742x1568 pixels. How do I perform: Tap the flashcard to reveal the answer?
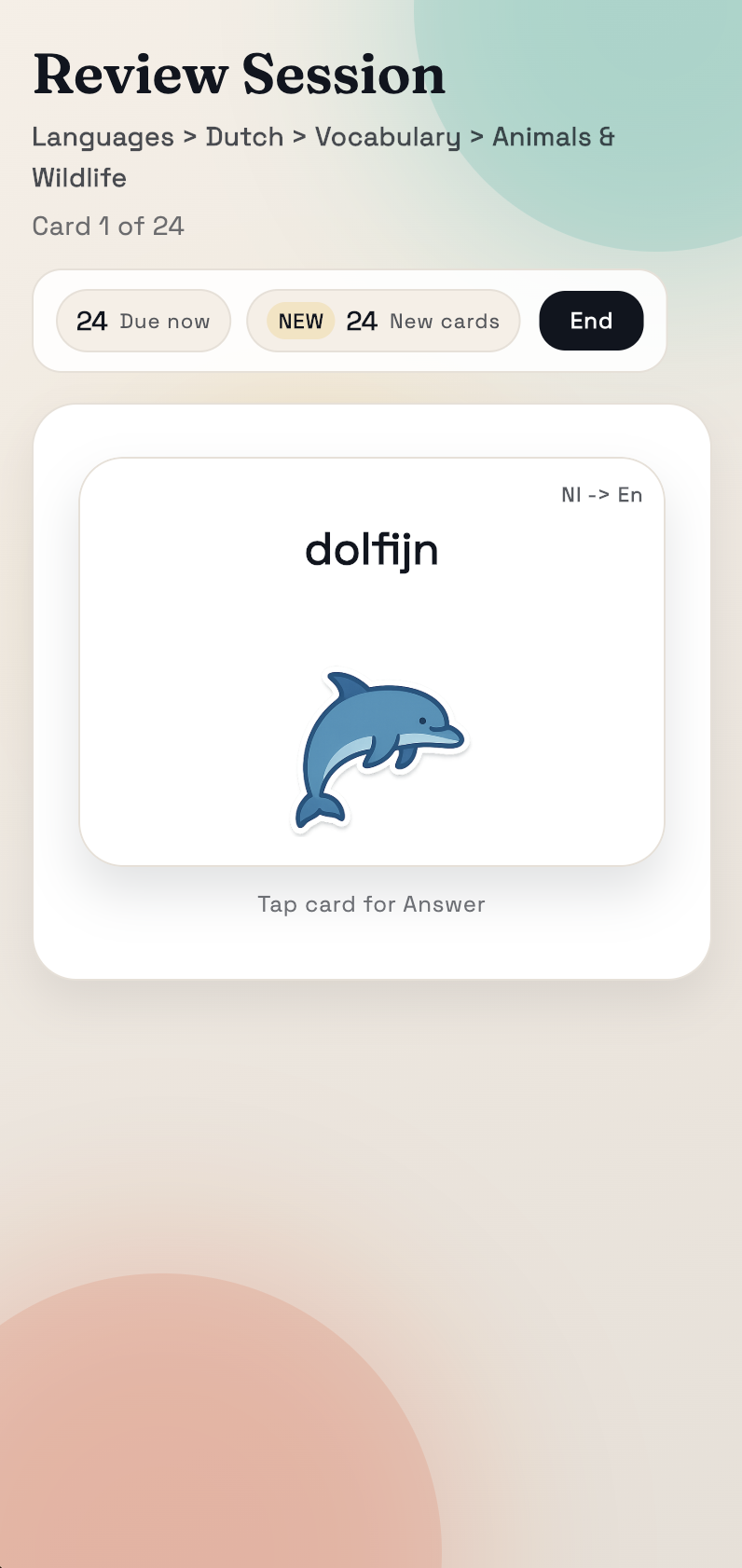click(371, 659)
